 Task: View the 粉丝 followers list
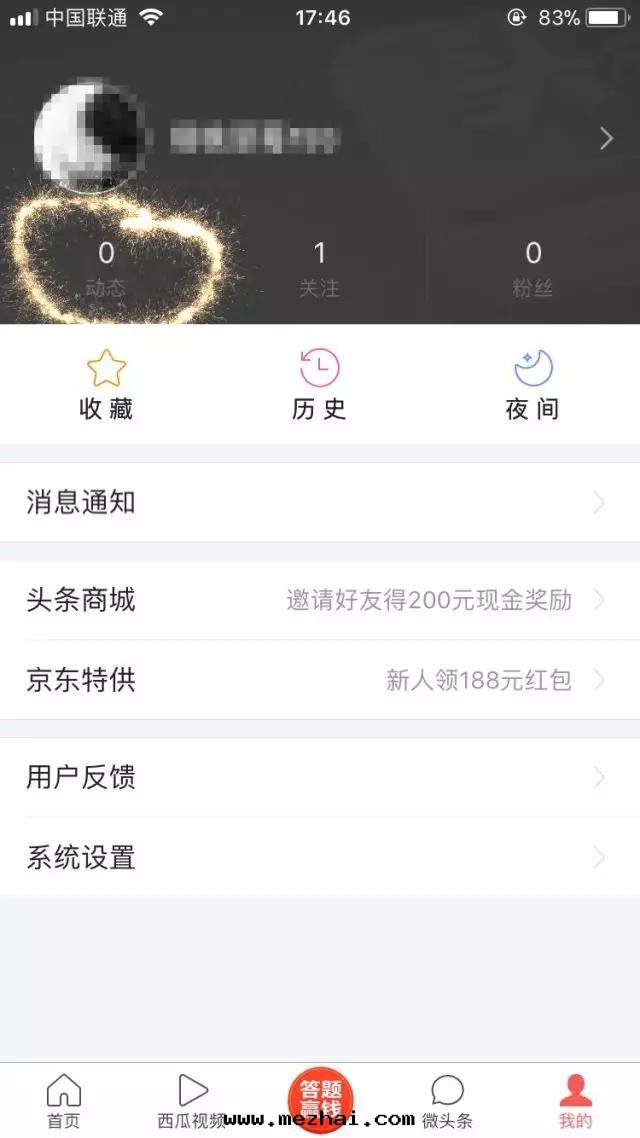tap(533, 269)
